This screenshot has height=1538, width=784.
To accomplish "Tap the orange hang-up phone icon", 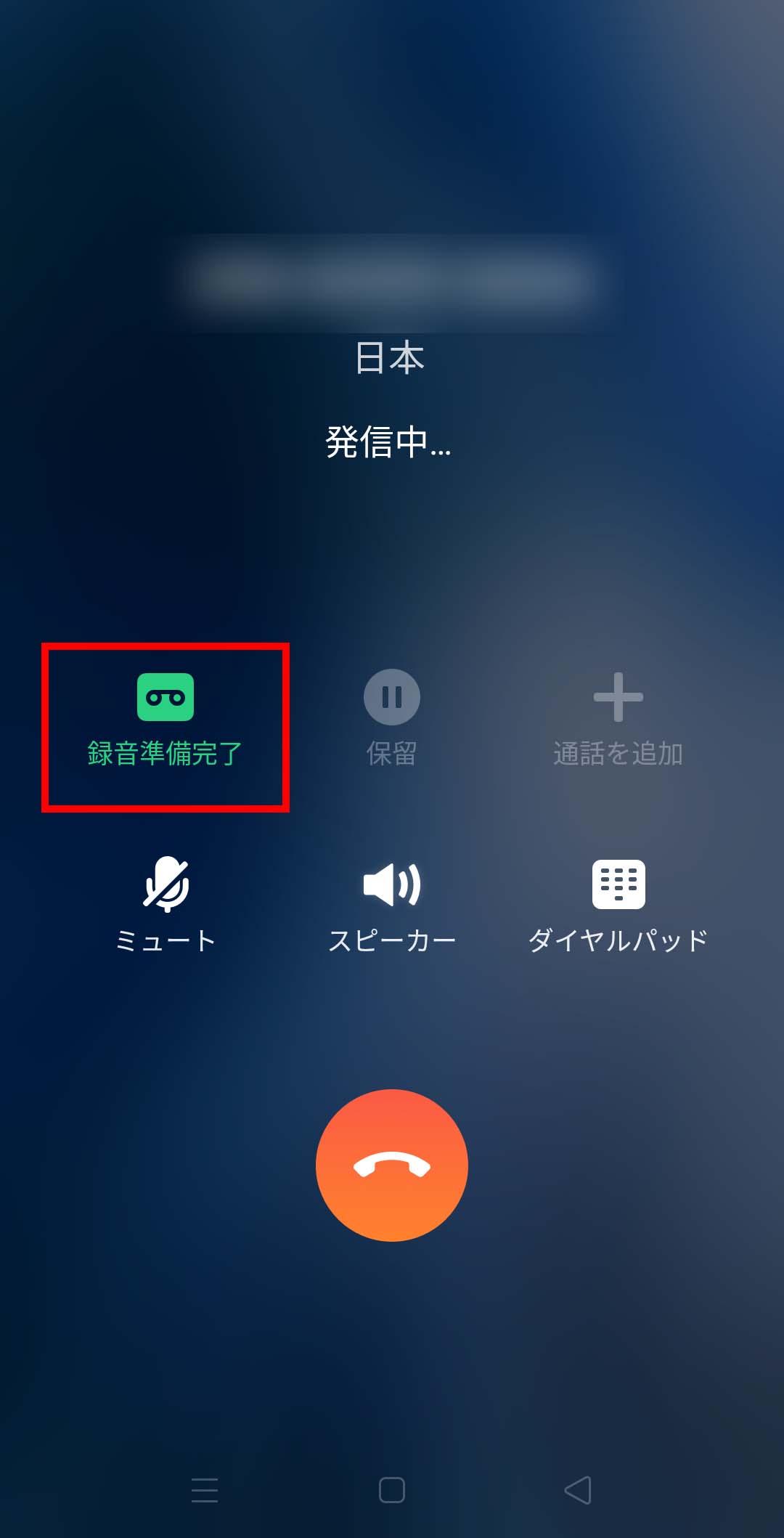I will click(392, 1165).
